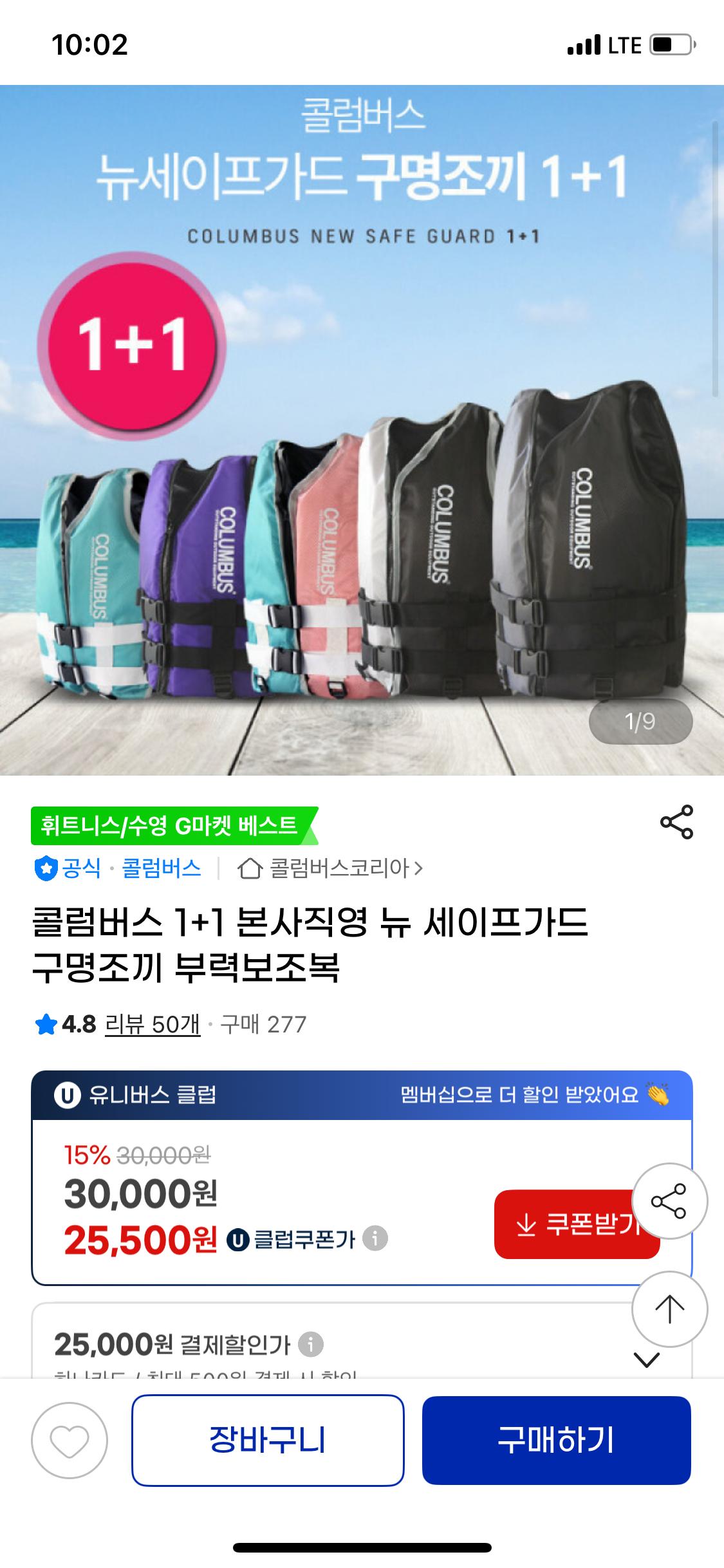Show info about 클럽쿠폰가
The width and height of the screenshot is (724, 1568).
click(375, 1237)
